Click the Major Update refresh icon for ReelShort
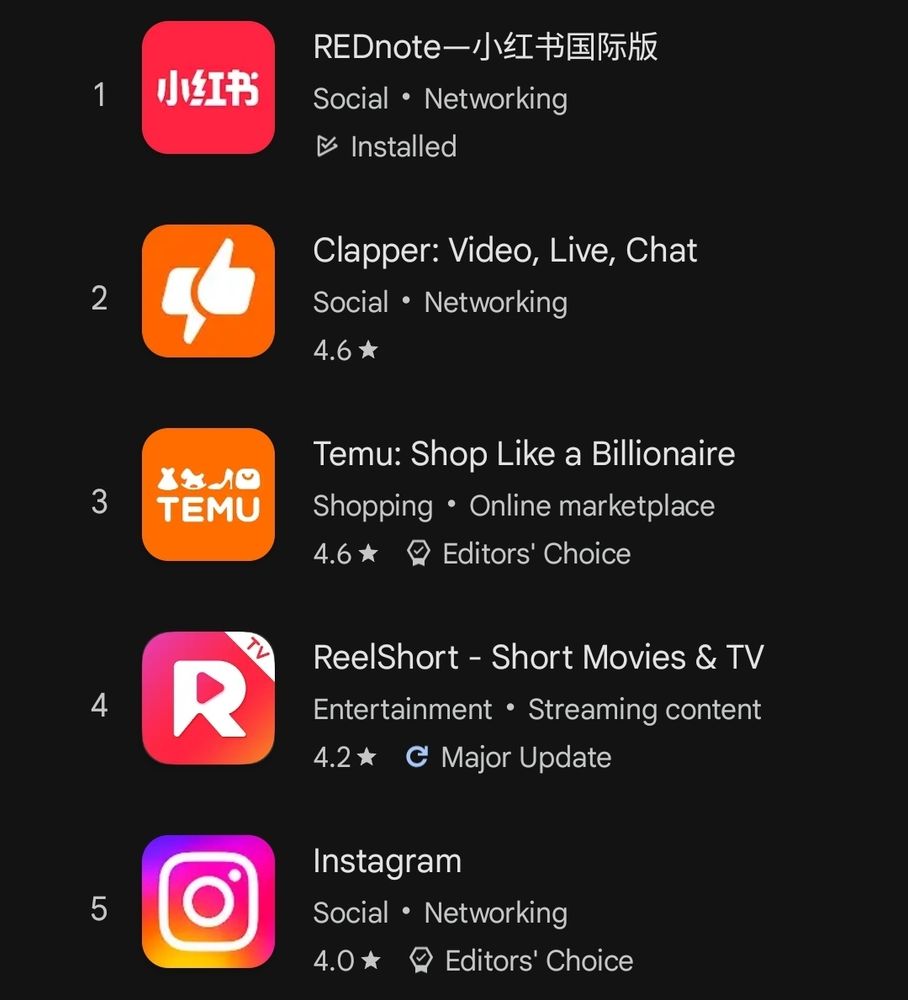 pos(416,756)
